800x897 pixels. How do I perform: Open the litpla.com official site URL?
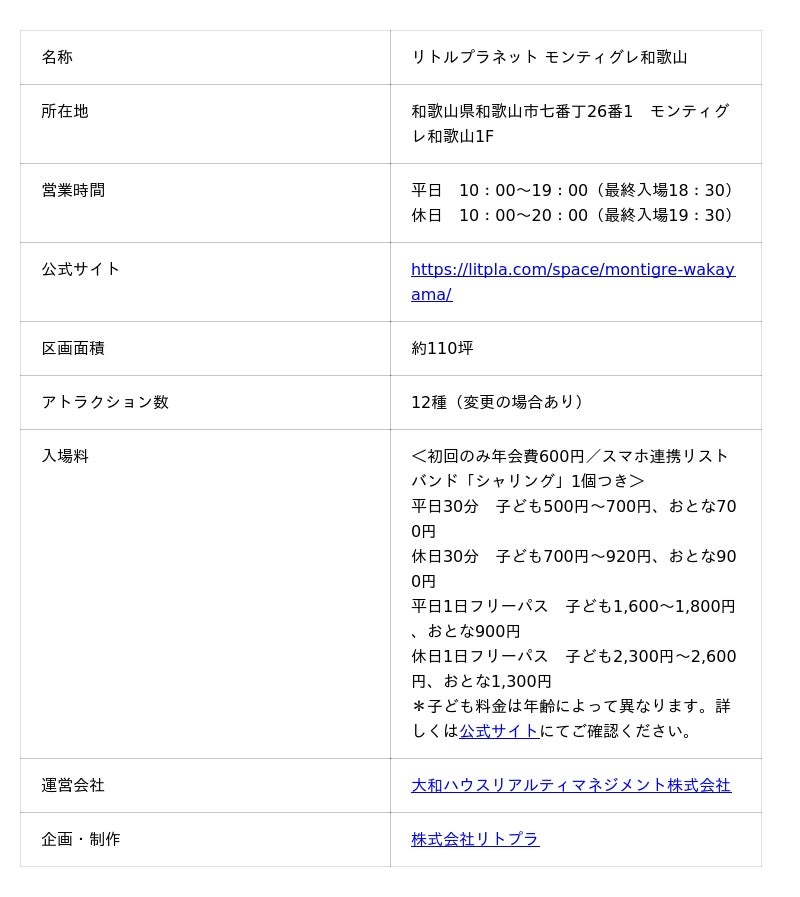point(572,270)
